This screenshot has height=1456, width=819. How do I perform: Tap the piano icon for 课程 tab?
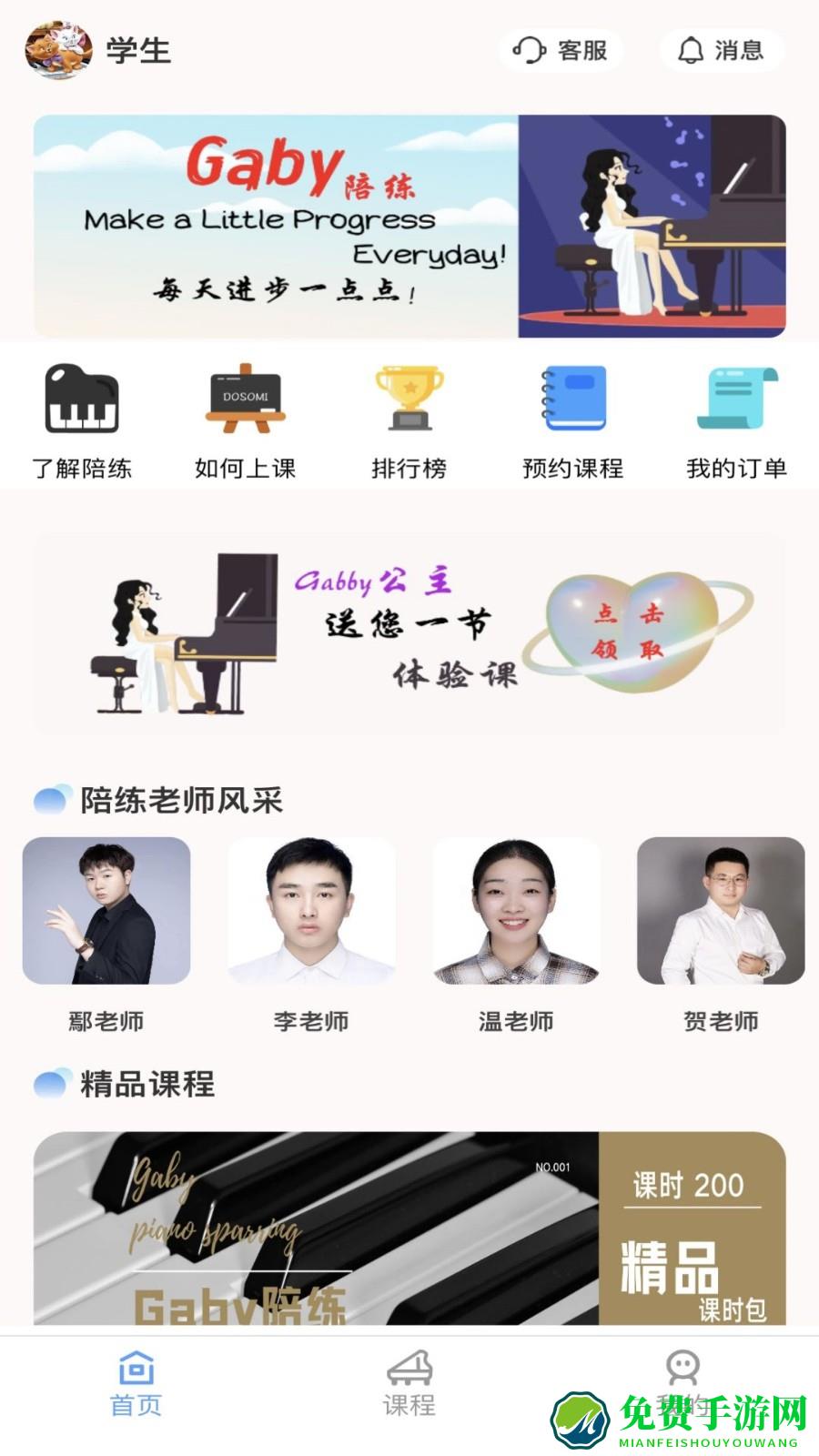pyautogui.click(x=411, y=1370)
